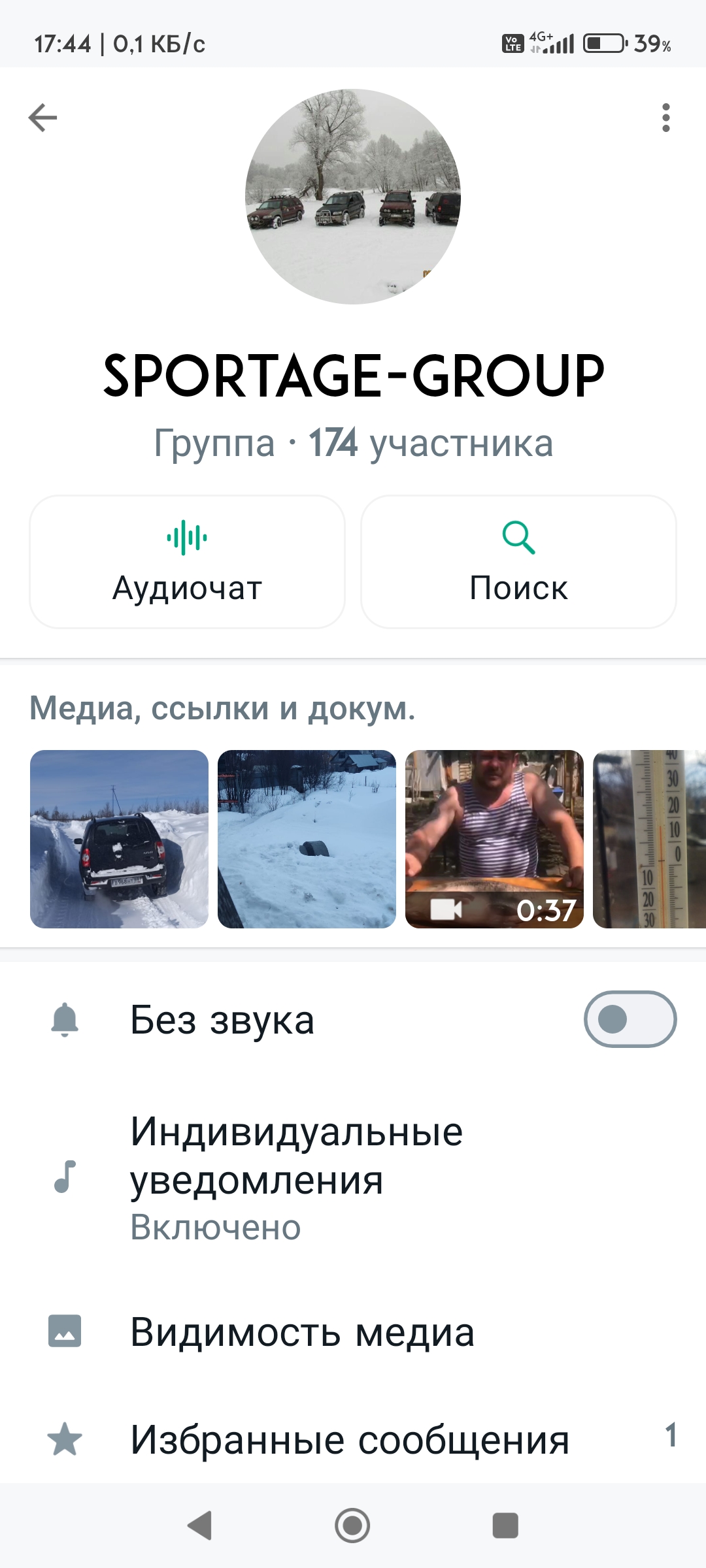Open the snowy yard photo thumbnail
Screen dimensions: 706x1568
point(307,839)
